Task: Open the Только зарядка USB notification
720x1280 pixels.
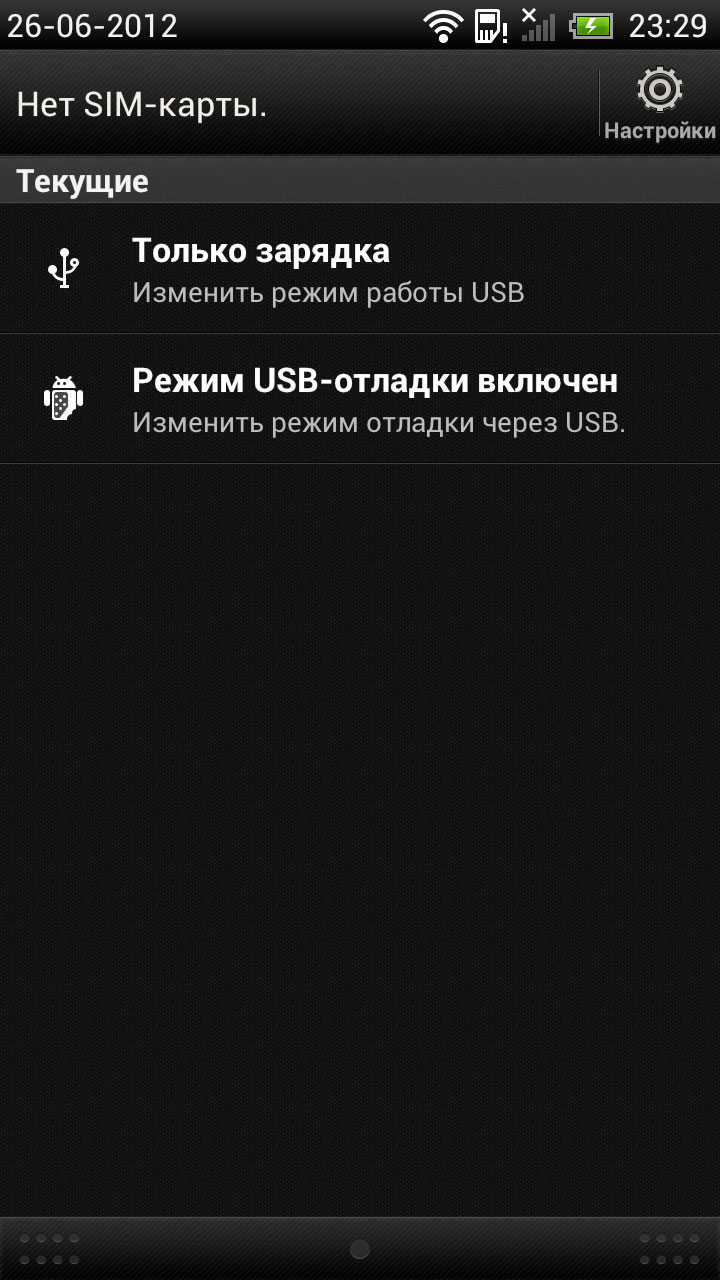Action: (x=360, y=269)
